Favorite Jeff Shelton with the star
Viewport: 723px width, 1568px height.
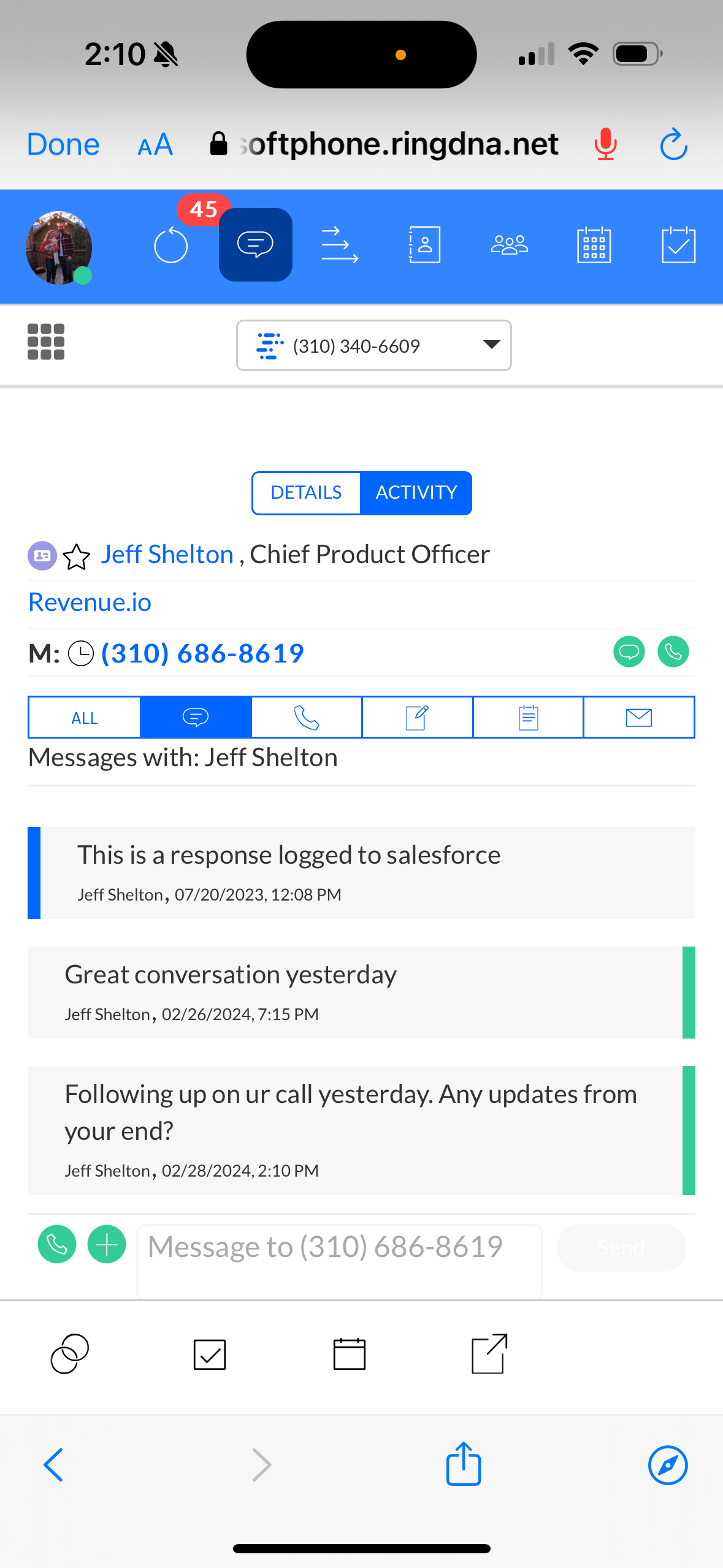77,557
